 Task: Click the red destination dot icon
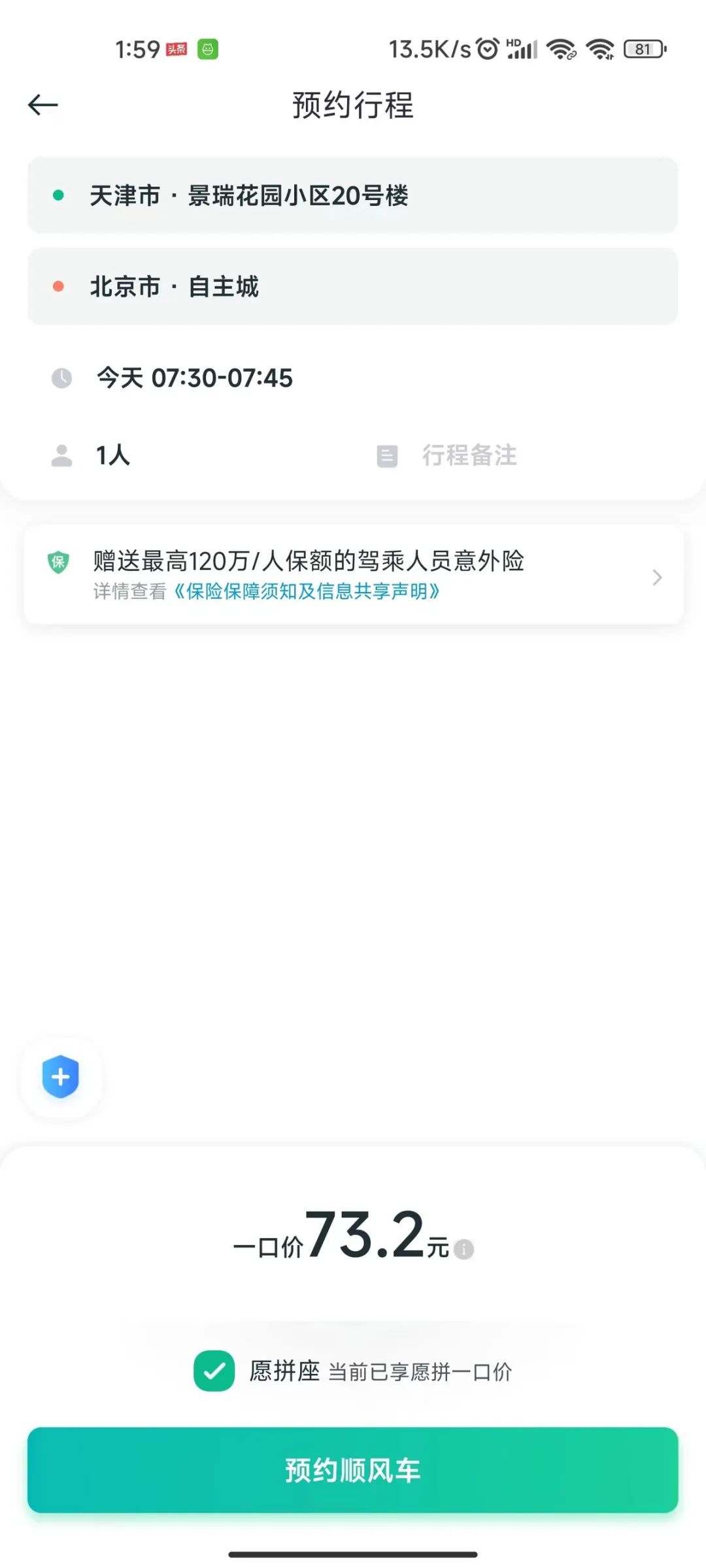pos(59,286)
